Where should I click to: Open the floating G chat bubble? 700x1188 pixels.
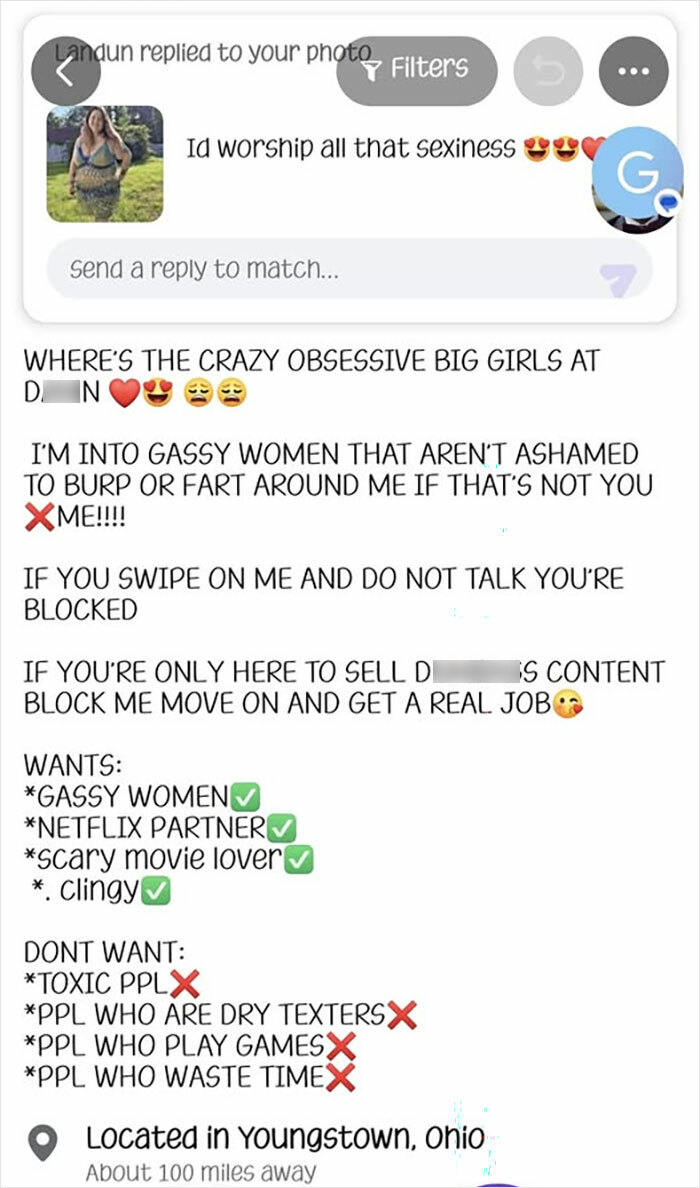click(636, 177)
